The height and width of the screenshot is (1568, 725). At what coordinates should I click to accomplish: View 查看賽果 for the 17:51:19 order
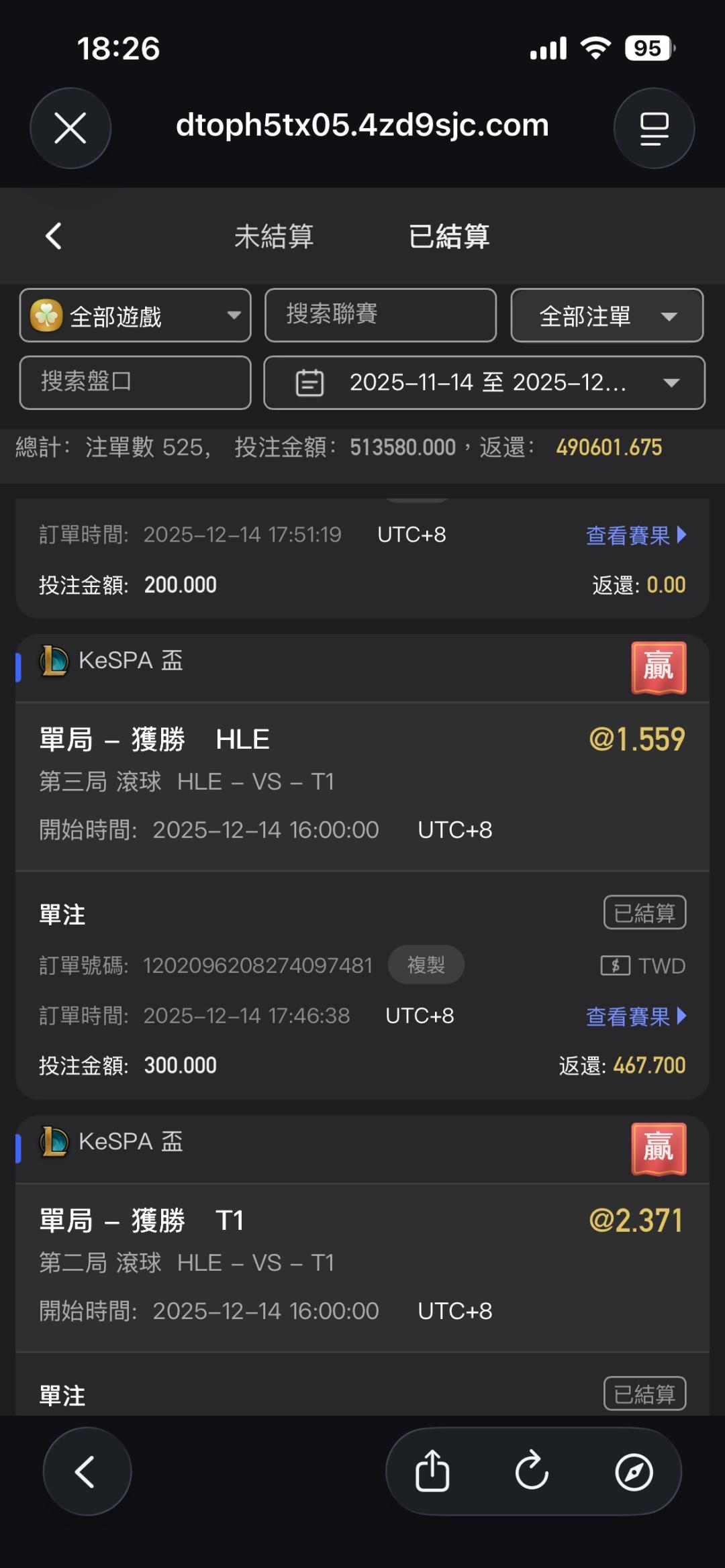tap(635, 535)
